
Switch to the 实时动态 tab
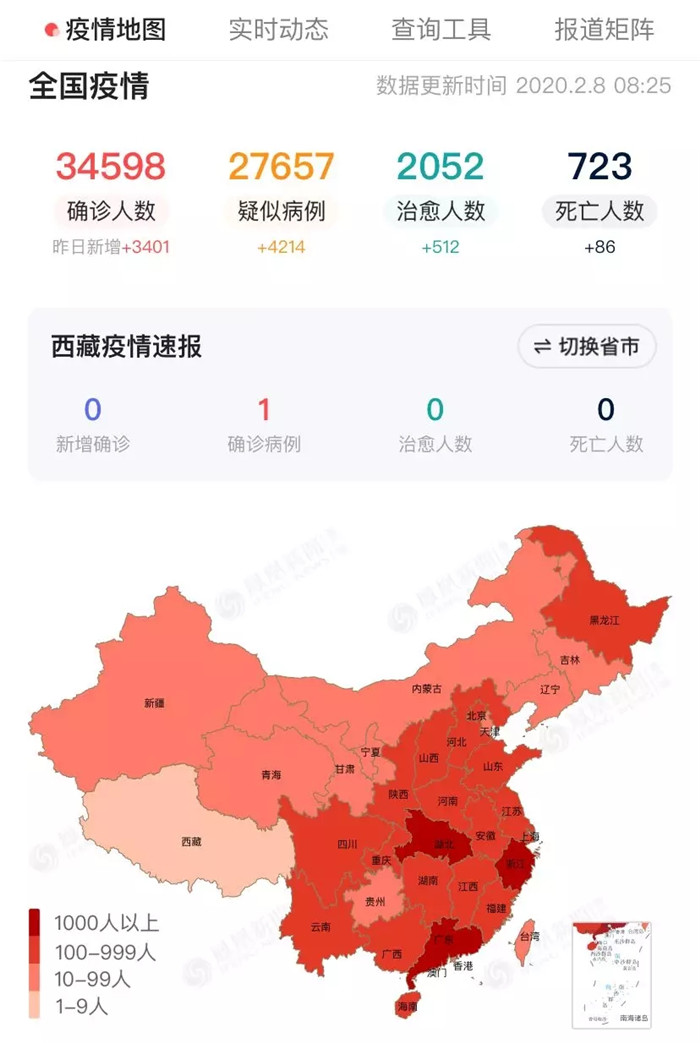coord(278,29)
